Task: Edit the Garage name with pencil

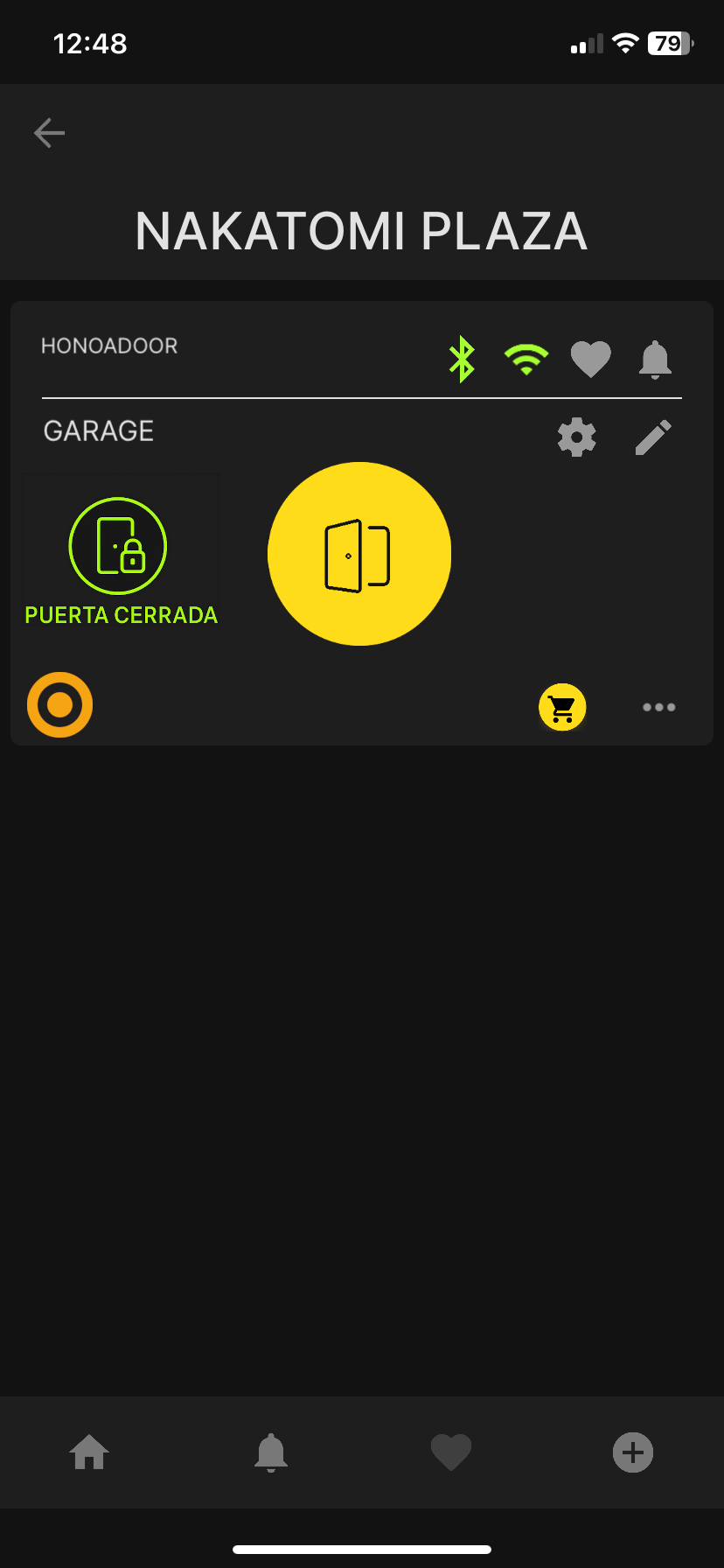Action: click(x=653, y=437)
